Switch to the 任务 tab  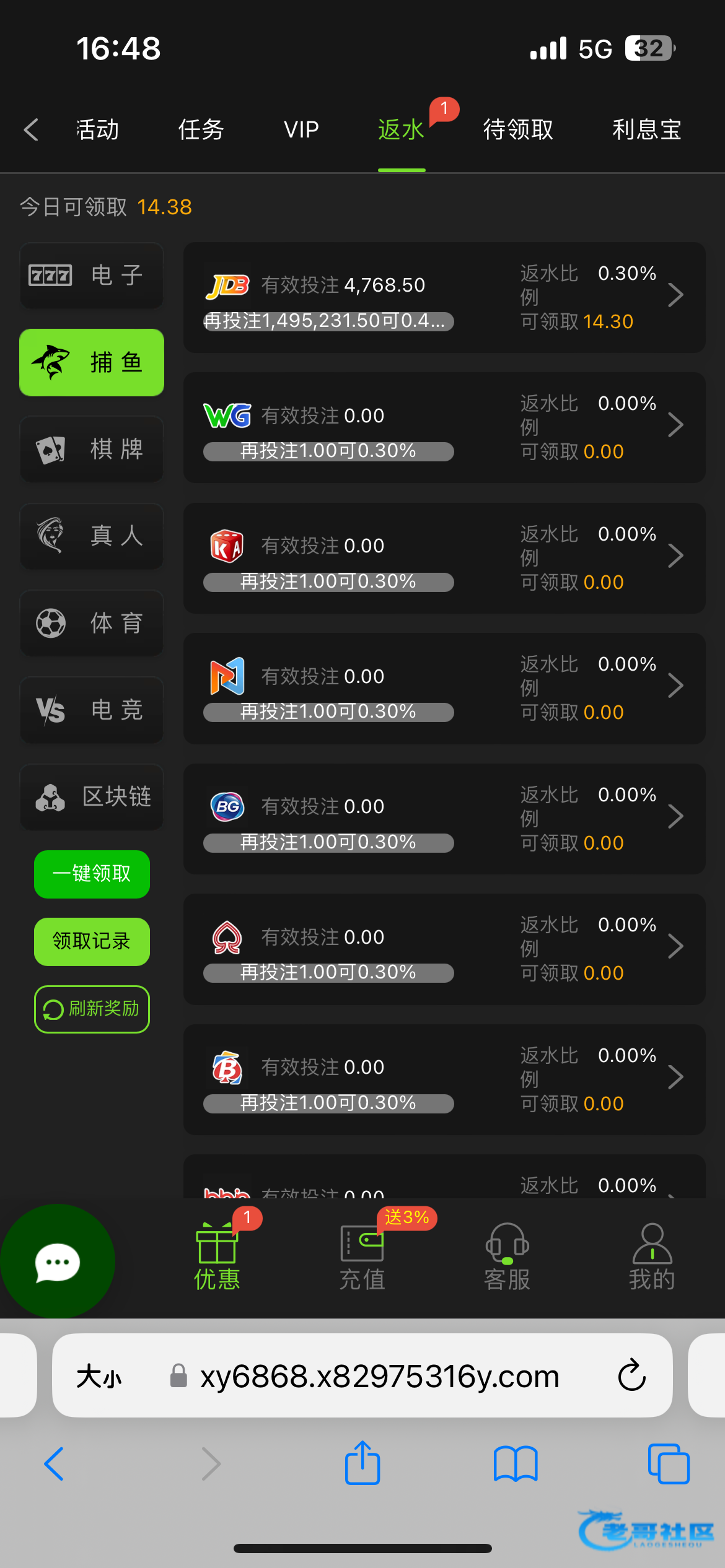tap(201, 129)
